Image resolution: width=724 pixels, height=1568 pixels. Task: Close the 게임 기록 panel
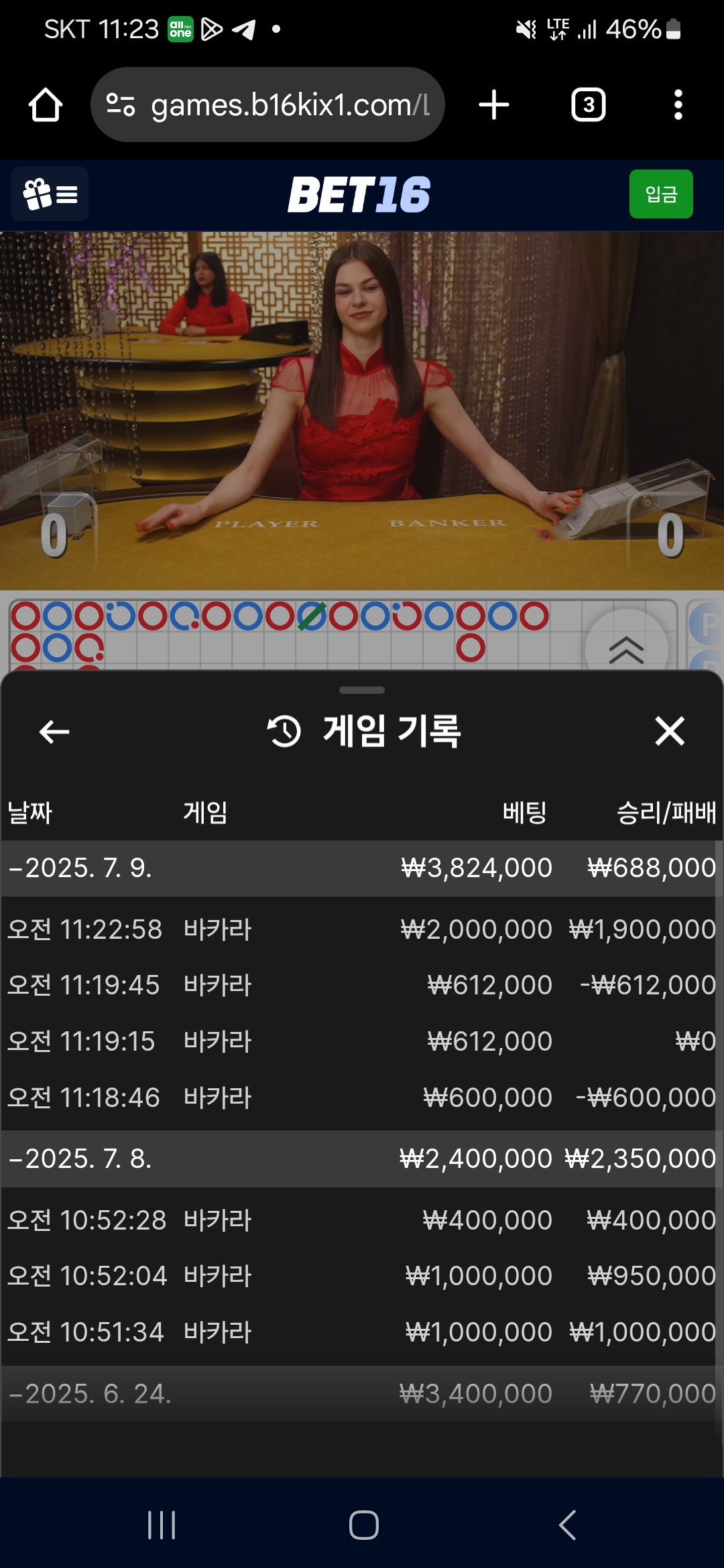coord(670,731)
